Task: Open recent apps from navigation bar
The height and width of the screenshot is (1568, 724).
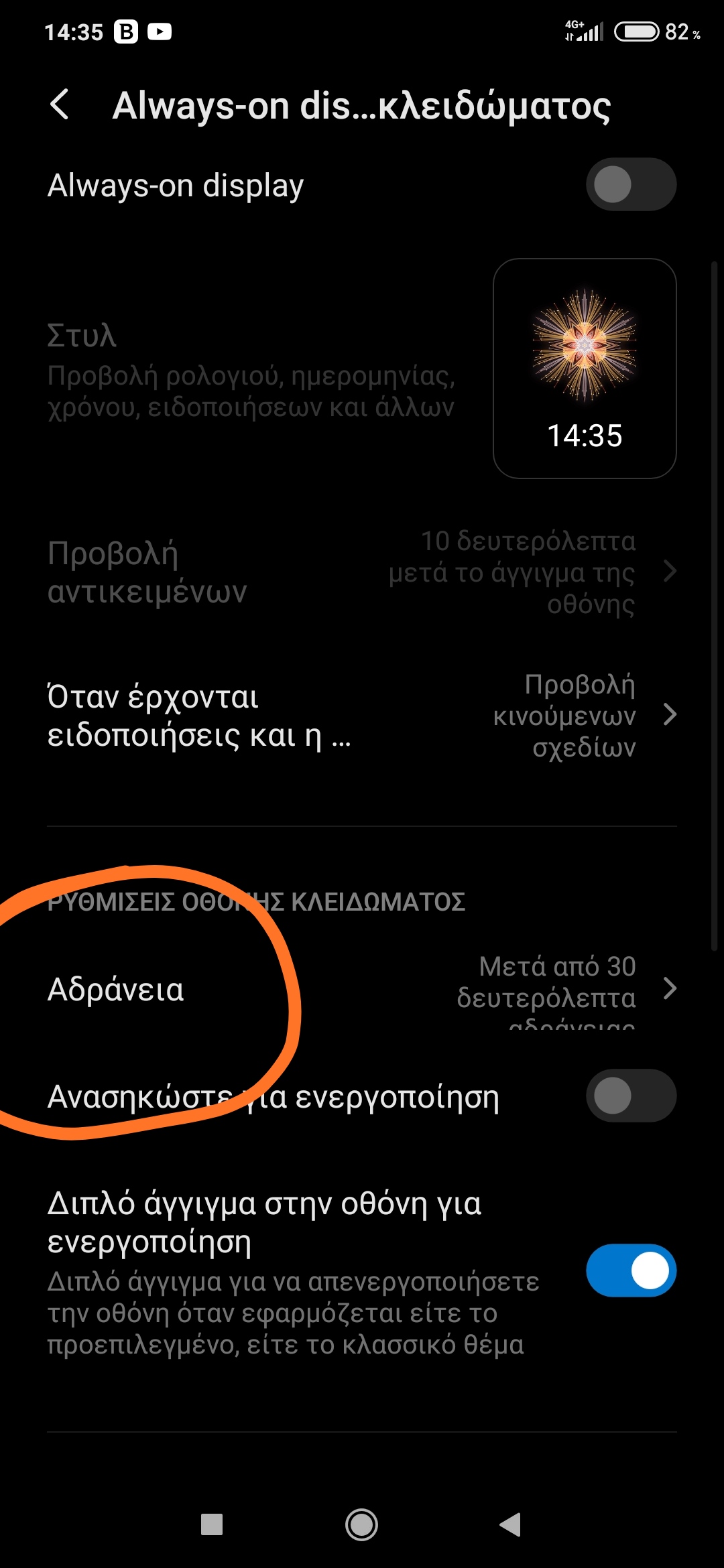Action: pyautogui.click(x=212, y=1525)
